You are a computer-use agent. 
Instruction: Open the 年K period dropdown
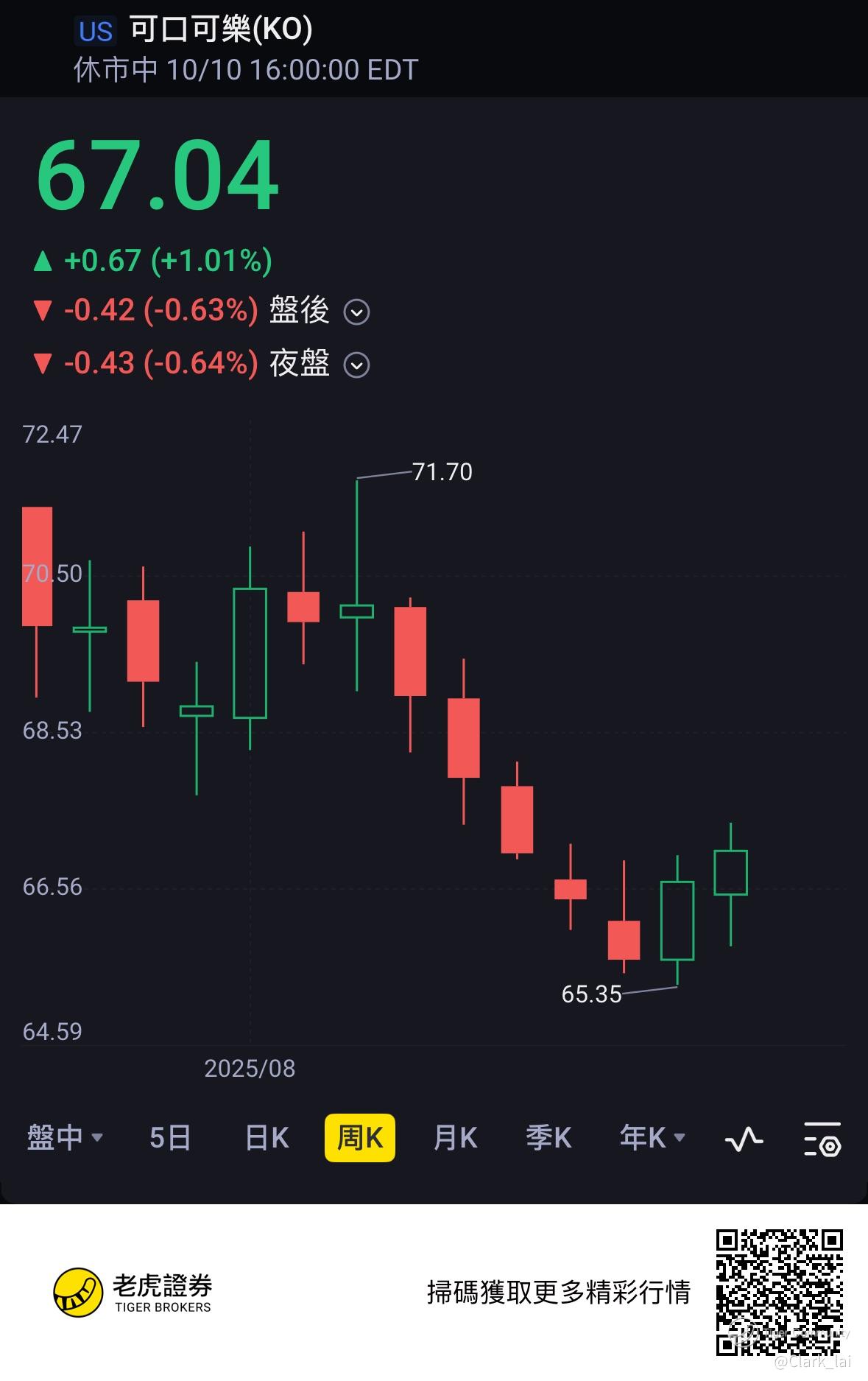652,1138
